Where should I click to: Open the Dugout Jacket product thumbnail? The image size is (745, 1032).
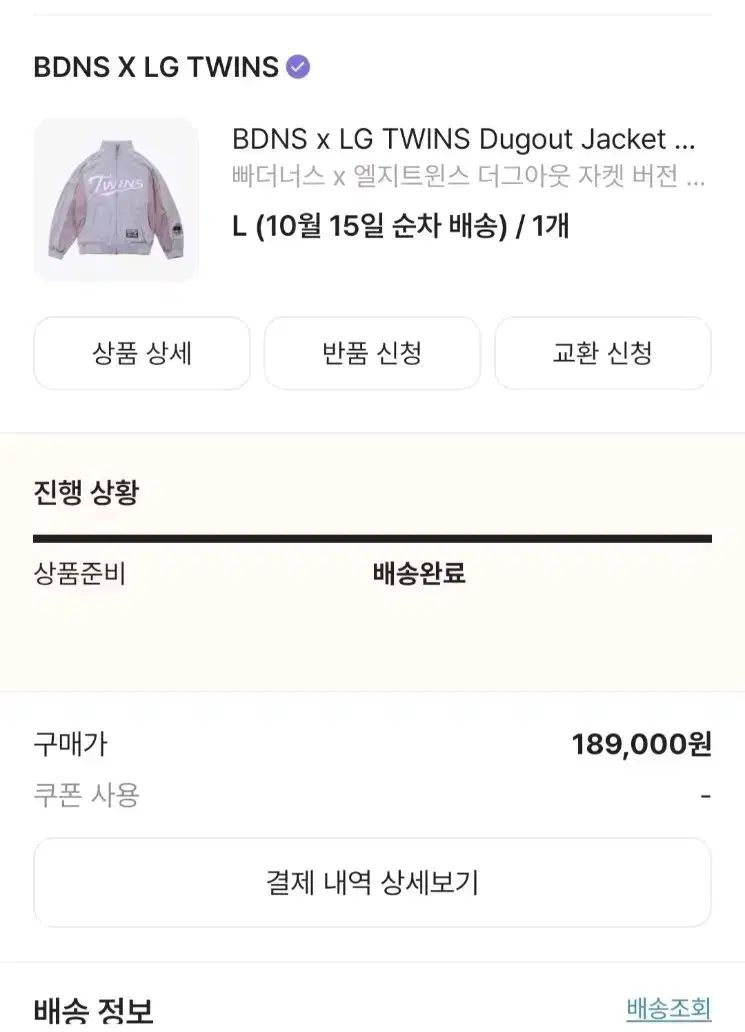116,200
